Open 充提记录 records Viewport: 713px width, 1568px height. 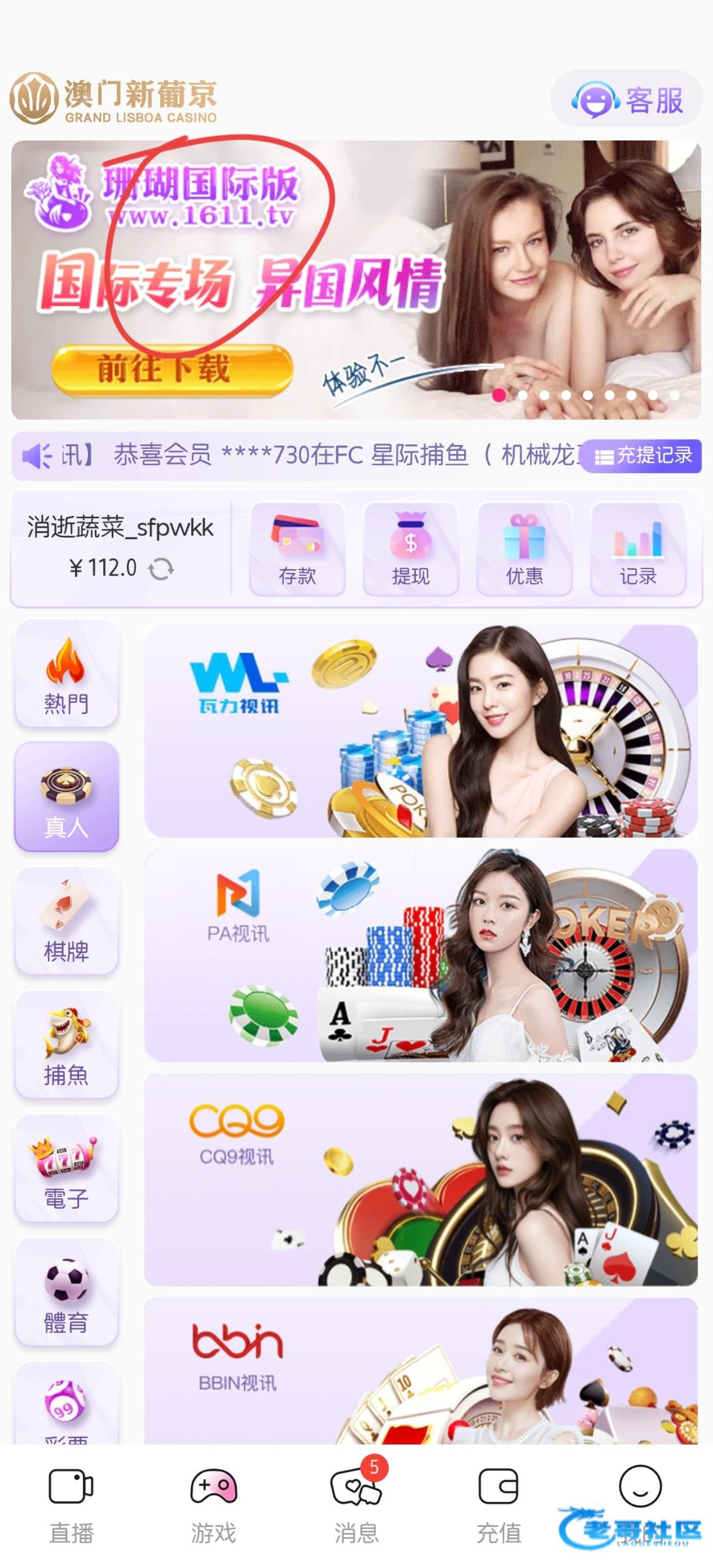point(642,455)
